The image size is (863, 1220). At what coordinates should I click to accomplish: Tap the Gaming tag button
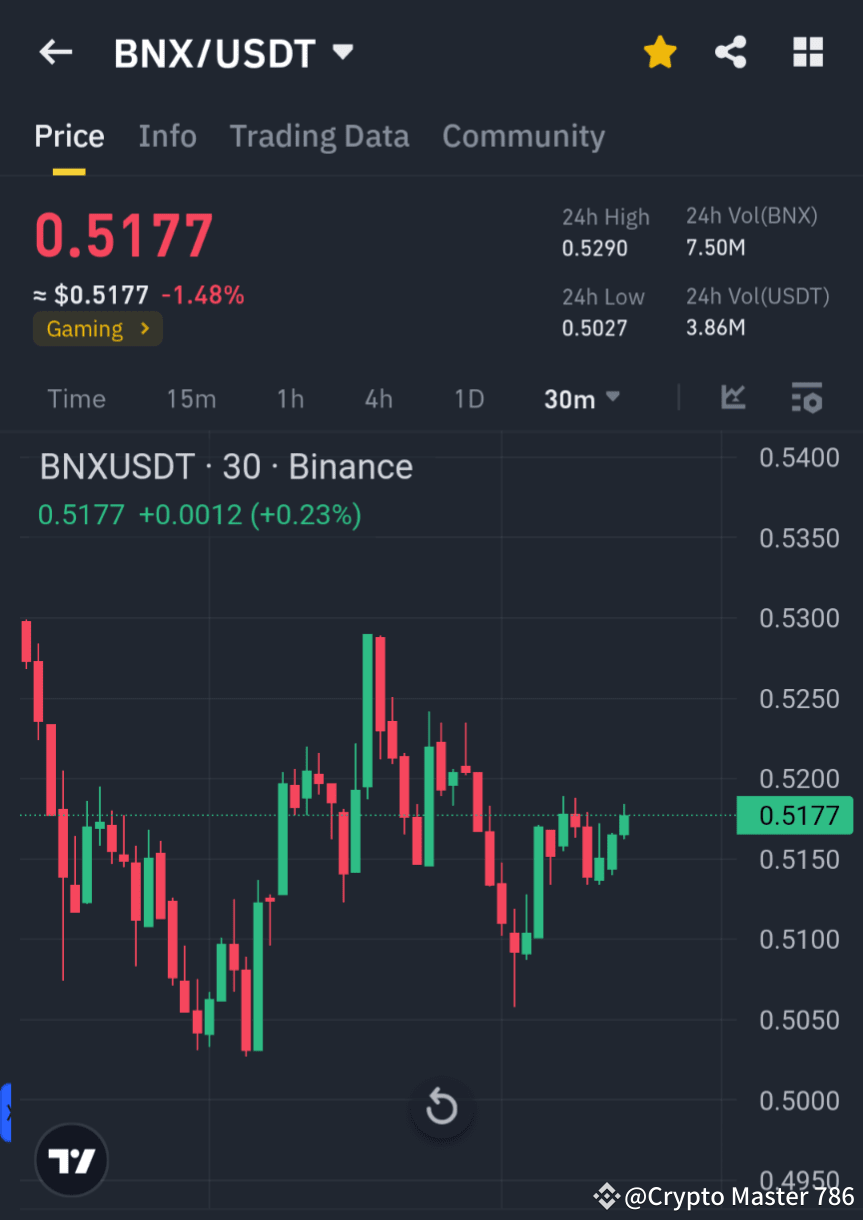(83, 328)
